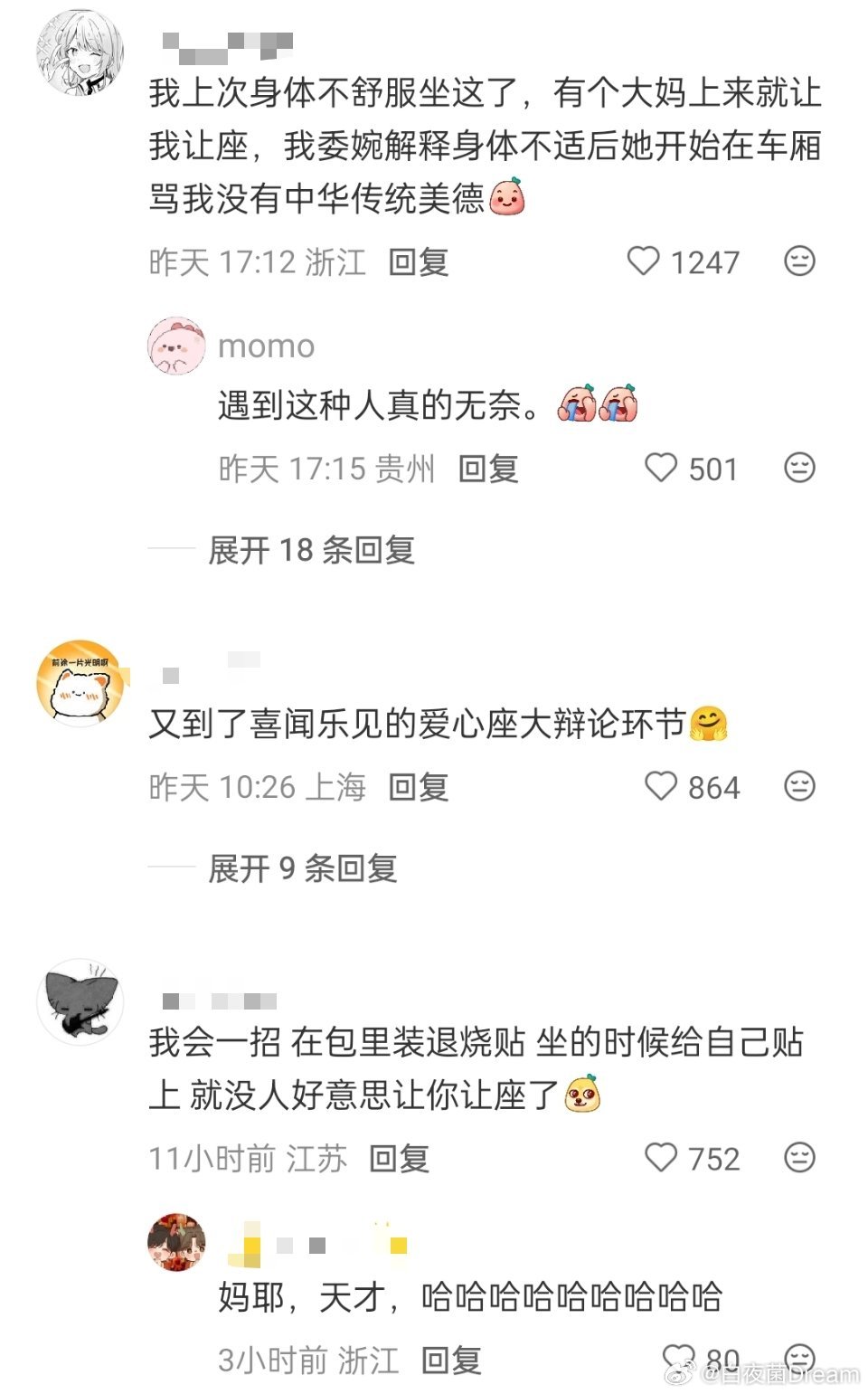Open momo's profile avatar
Viewport: 868px width, 1394px height.
[175, 345]
